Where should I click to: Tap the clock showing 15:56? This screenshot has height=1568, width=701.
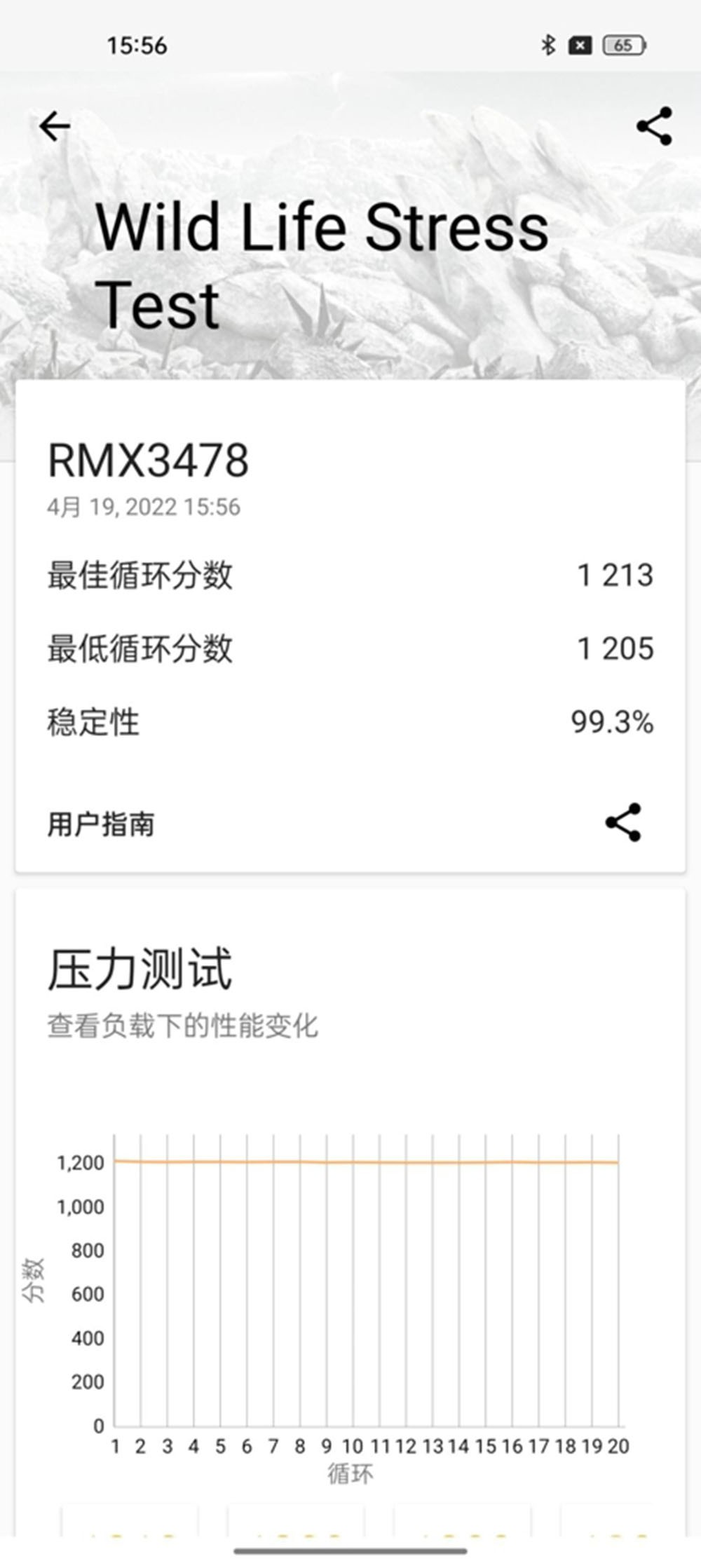137,45
